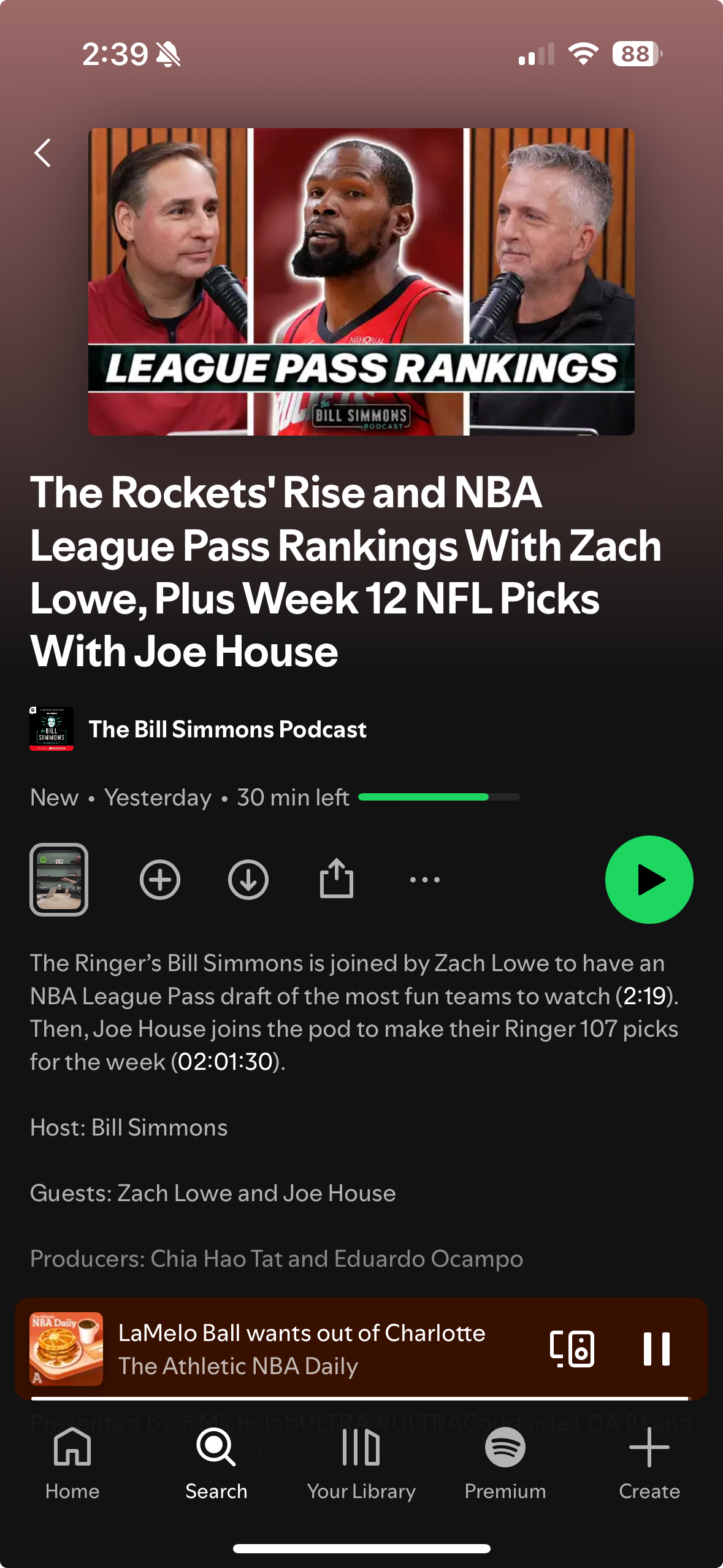Download this episode

(248, 880)
